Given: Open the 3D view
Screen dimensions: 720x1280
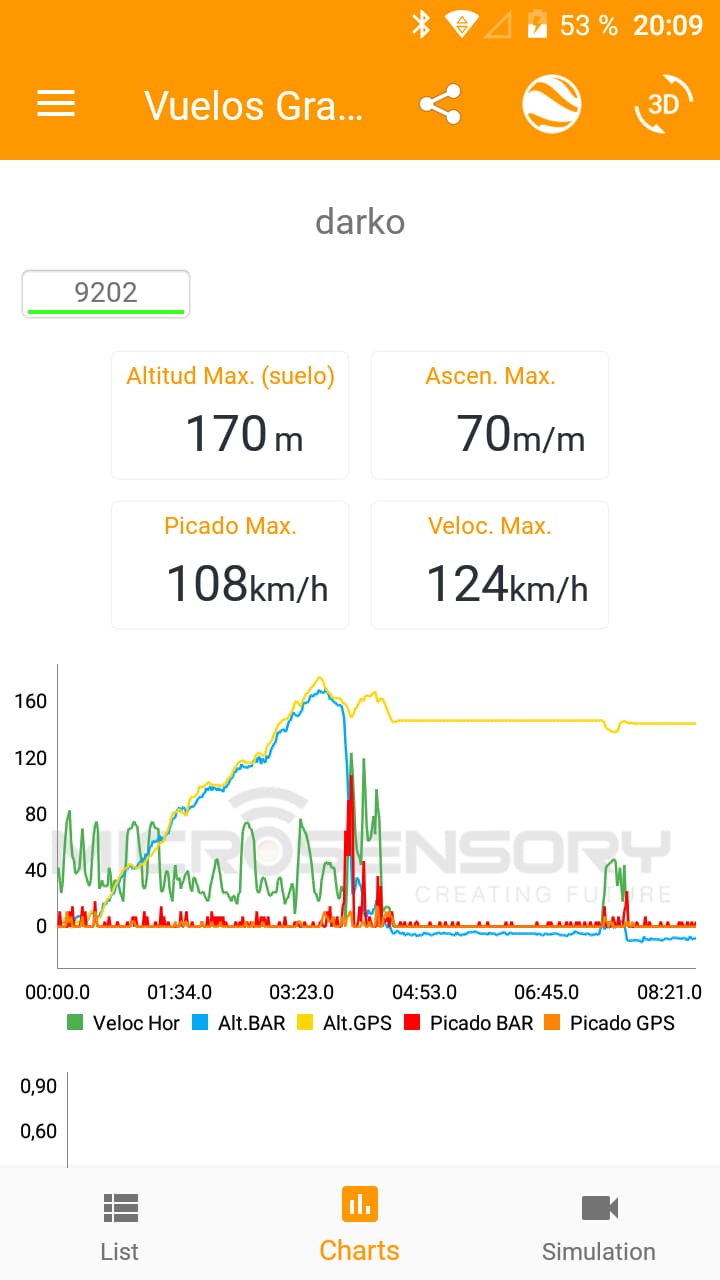Looking at the screenshot, I should [664, 104].
